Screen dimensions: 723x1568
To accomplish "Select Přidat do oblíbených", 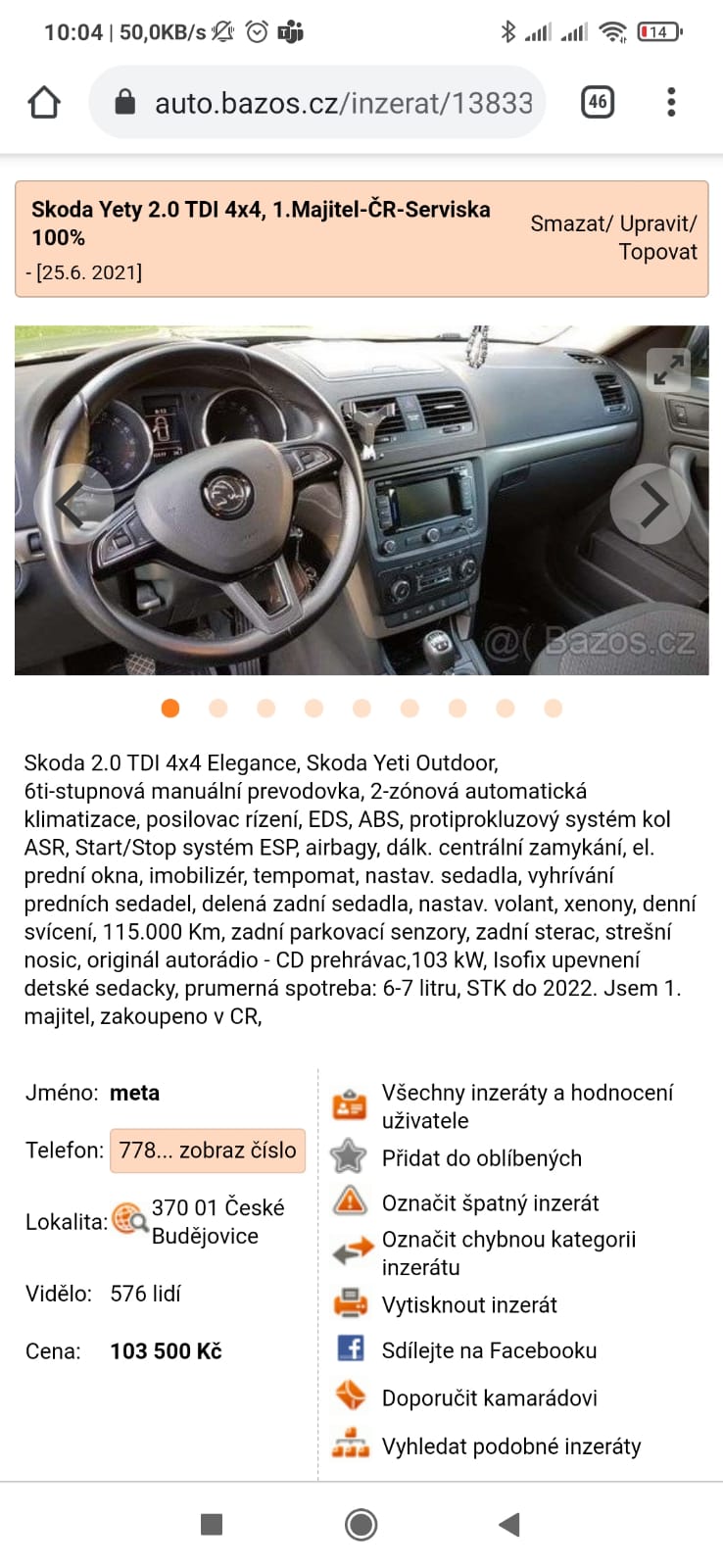I will pyautogui.click(x=481, y=1158).
